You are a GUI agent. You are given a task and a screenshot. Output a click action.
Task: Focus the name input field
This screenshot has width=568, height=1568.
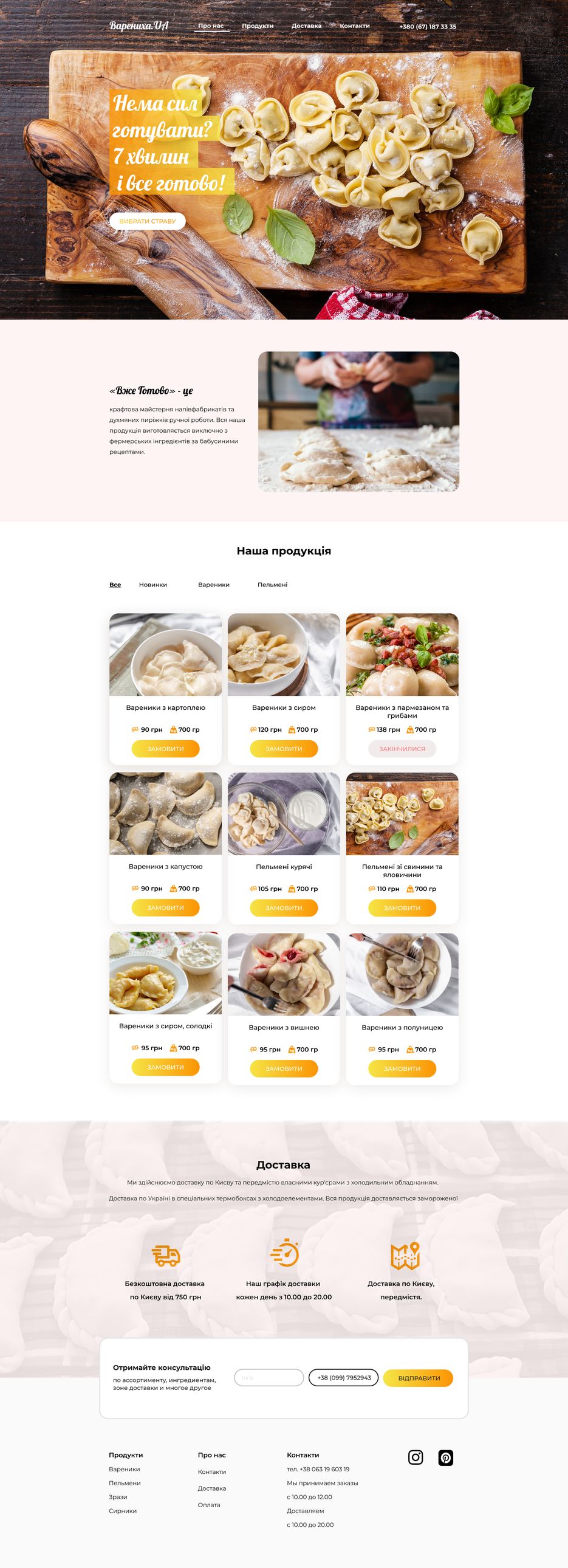pyautogui.click(x=269, y=1377)
